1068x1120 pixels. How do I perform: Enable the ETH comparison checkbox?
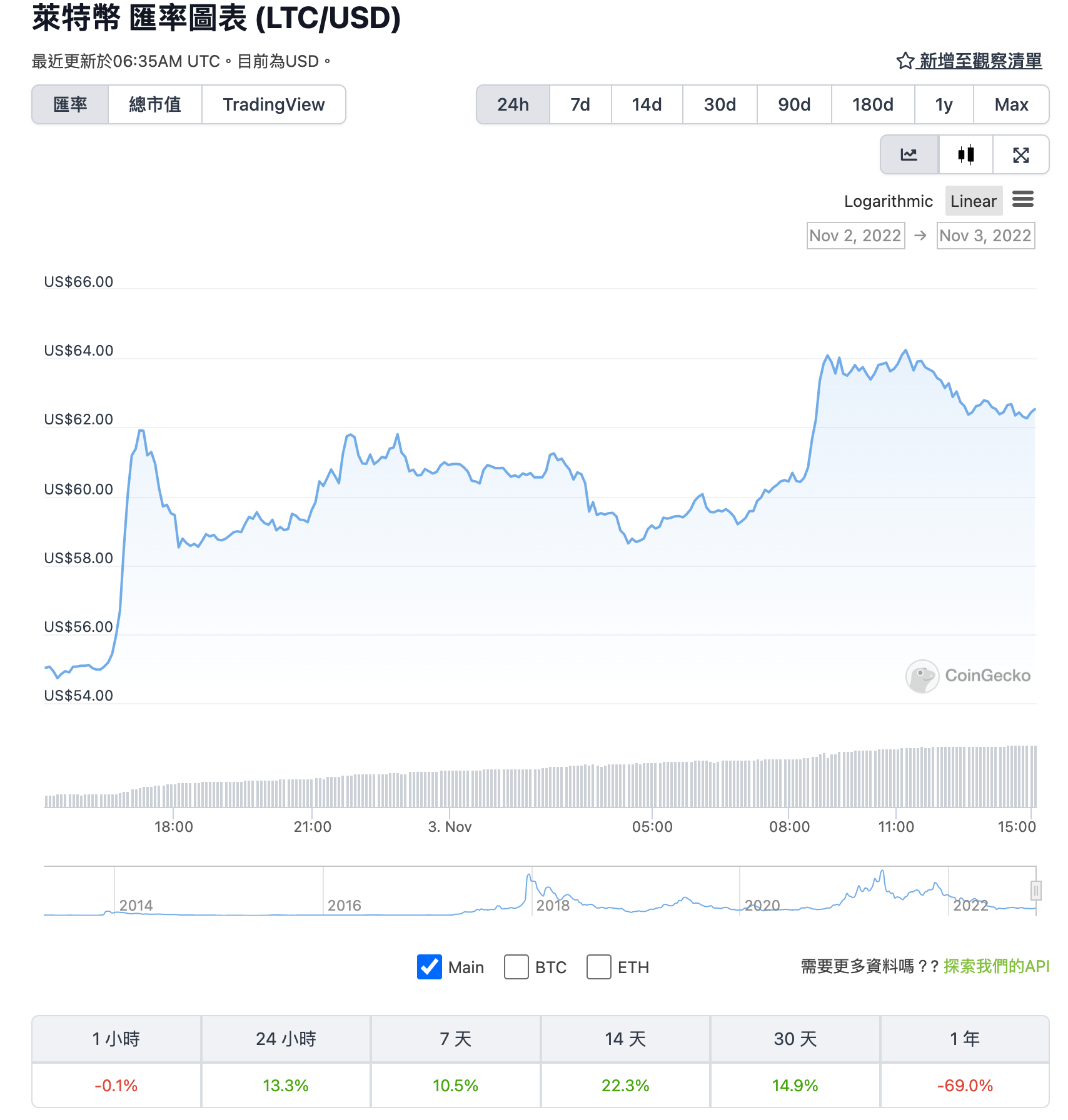598,967
